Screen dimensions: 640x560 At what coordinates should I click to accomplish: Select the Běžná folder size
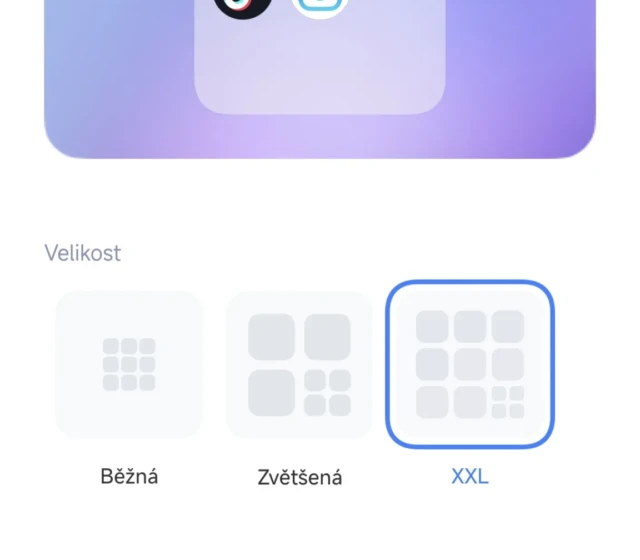coord(129,365)
